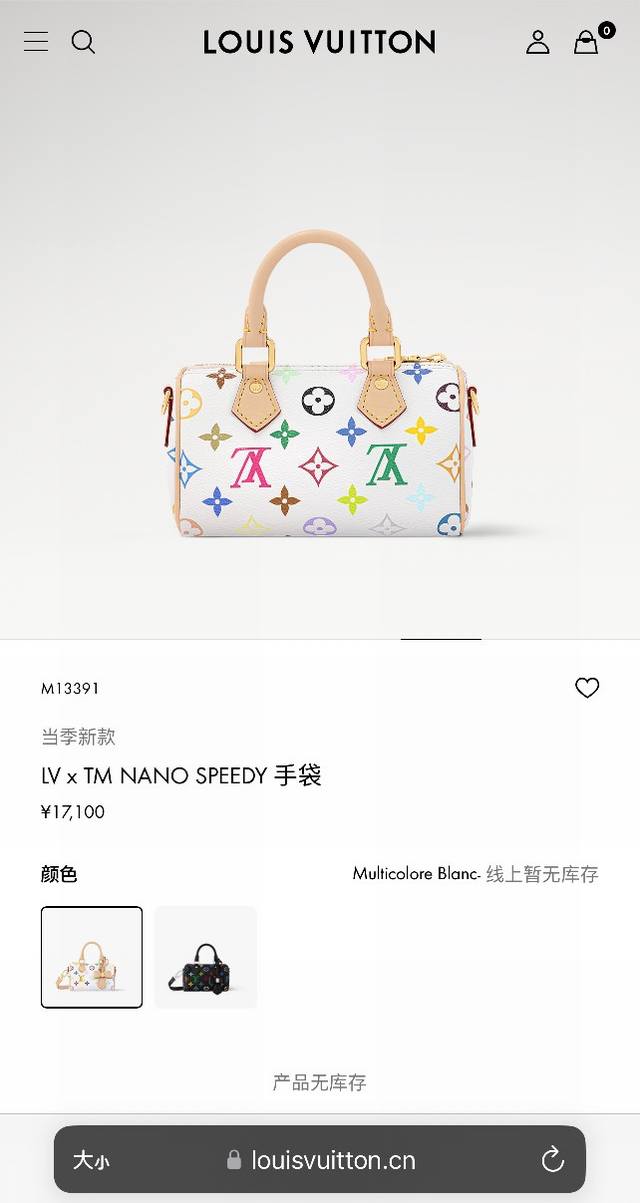Go to Louis Vuitton home via logo
The height and width of the screenshot is (1203, 640).
tap(320, 42)
